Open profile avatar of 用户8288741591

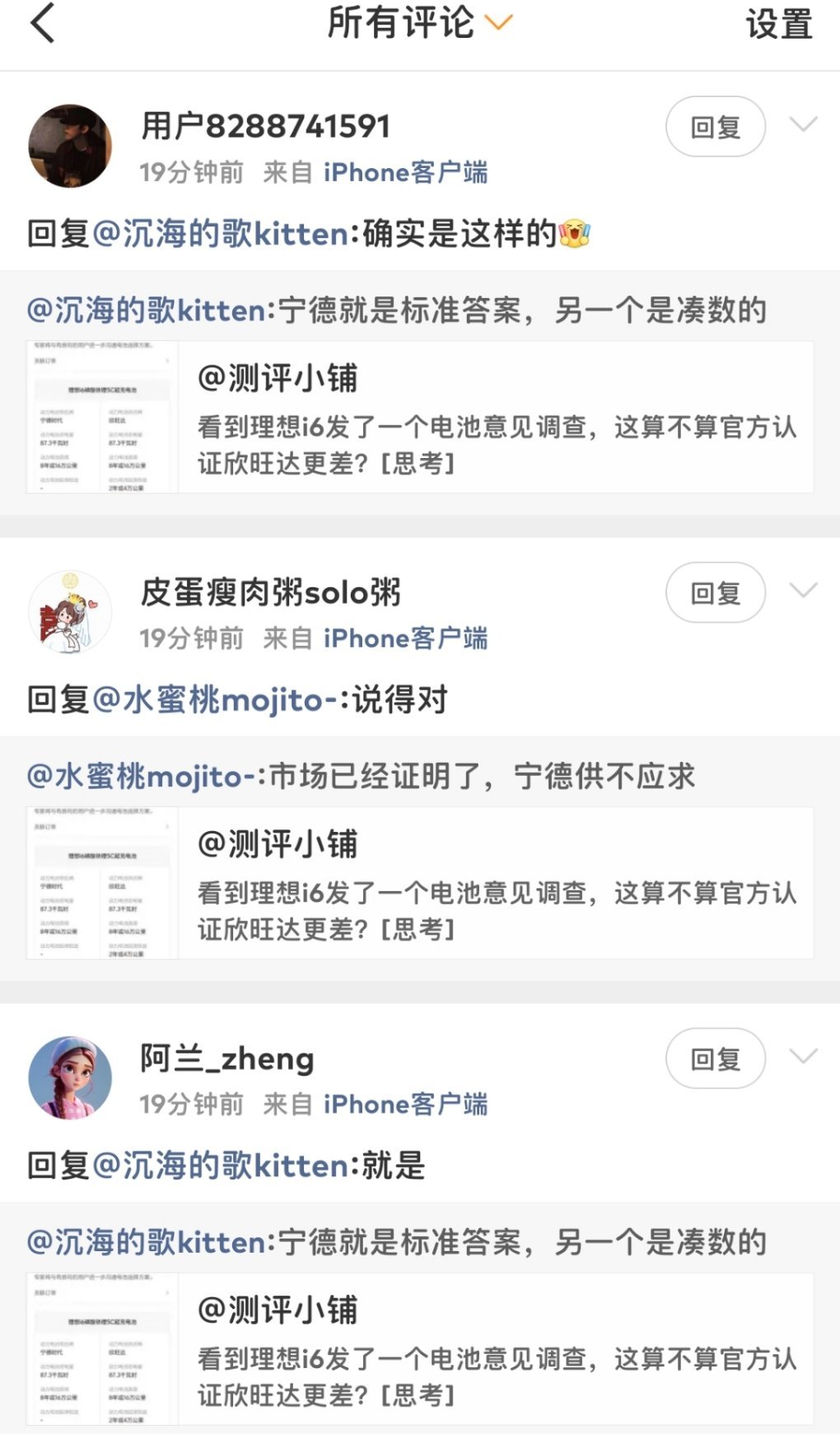coord(70,144)
